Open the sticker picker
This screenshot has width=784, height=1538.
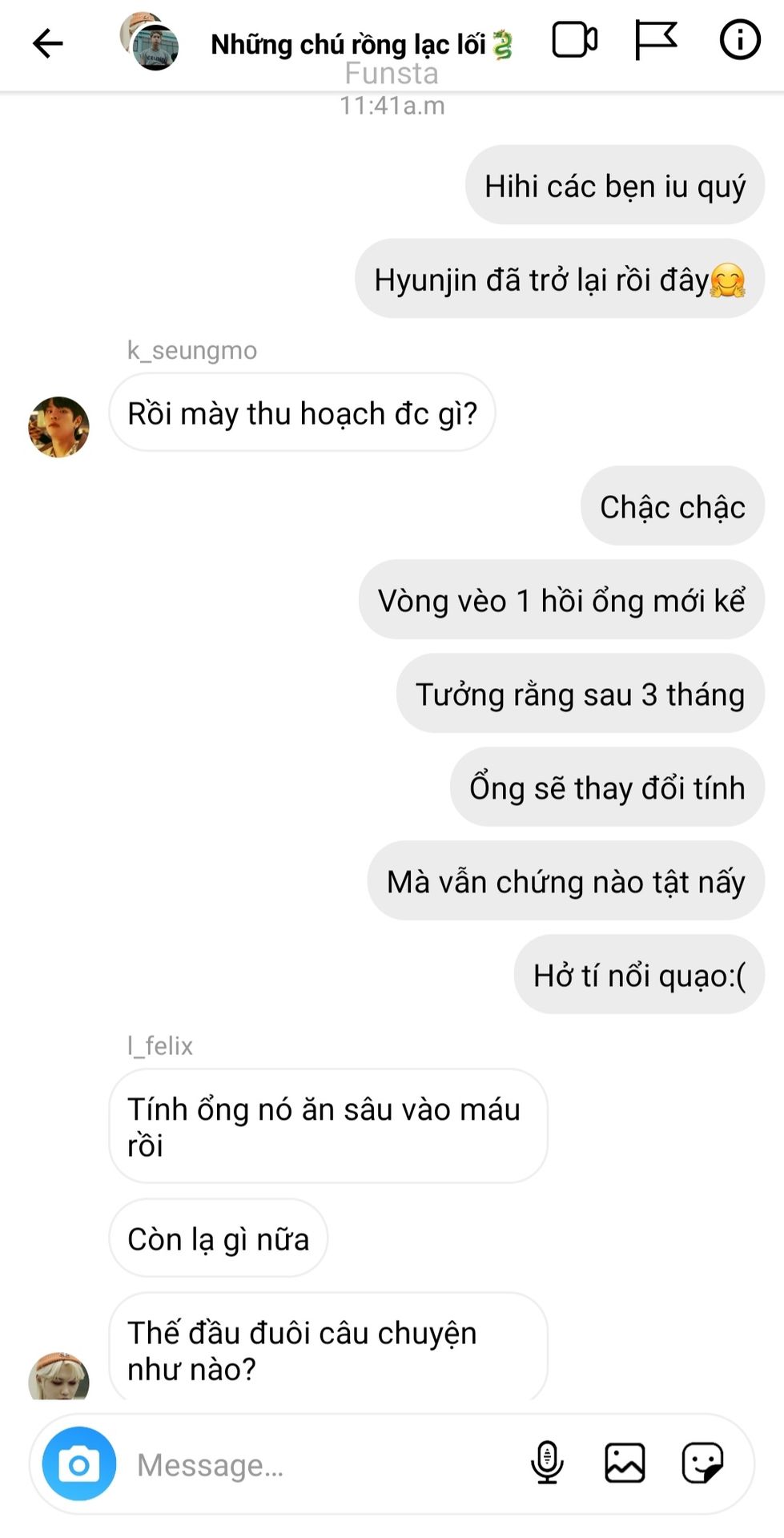pos(703,1464)
